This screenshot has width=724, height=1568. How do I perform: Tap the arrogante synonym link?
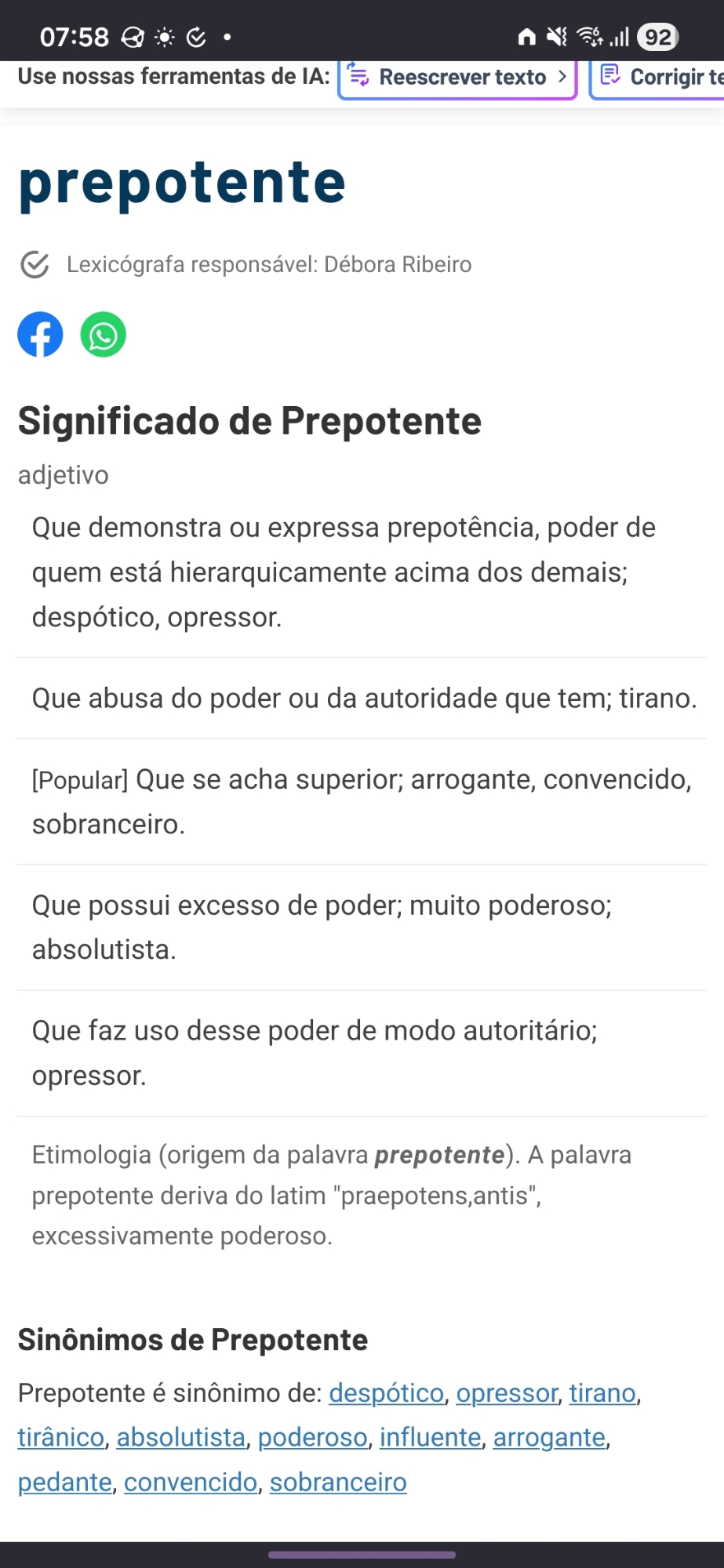tap(549, 1437)
